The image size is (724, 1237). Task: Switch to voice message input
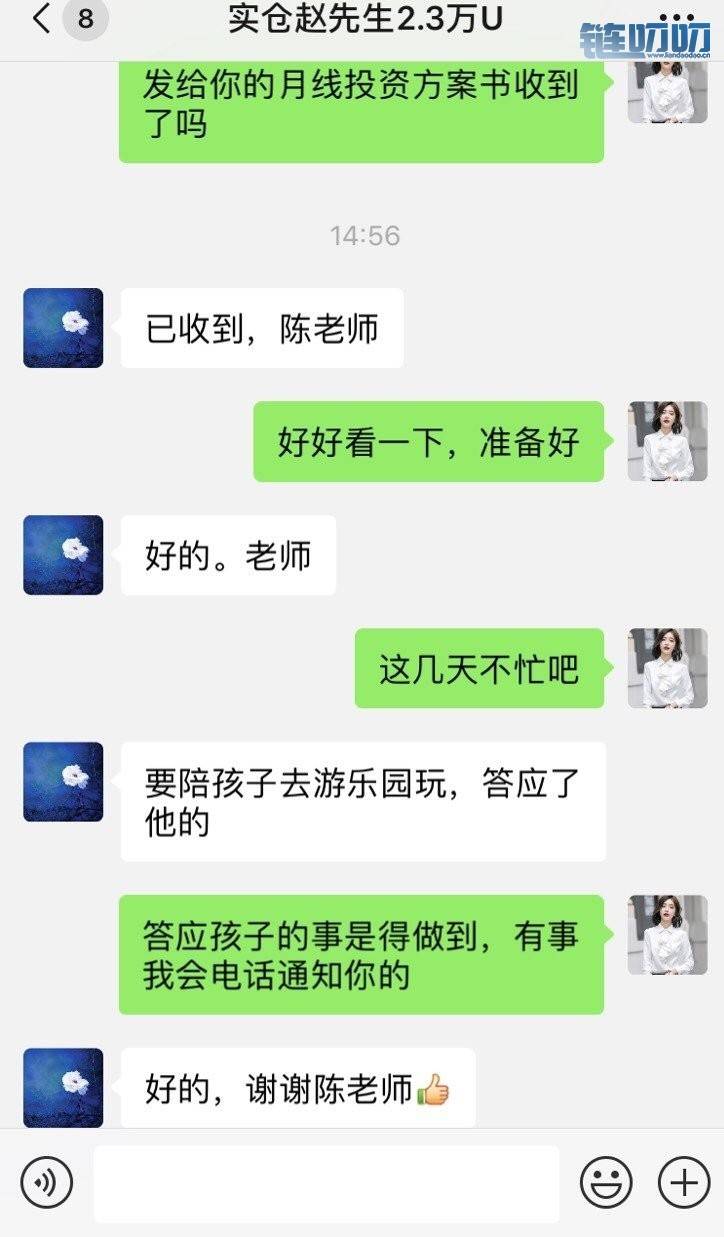tap(46, 1184)
